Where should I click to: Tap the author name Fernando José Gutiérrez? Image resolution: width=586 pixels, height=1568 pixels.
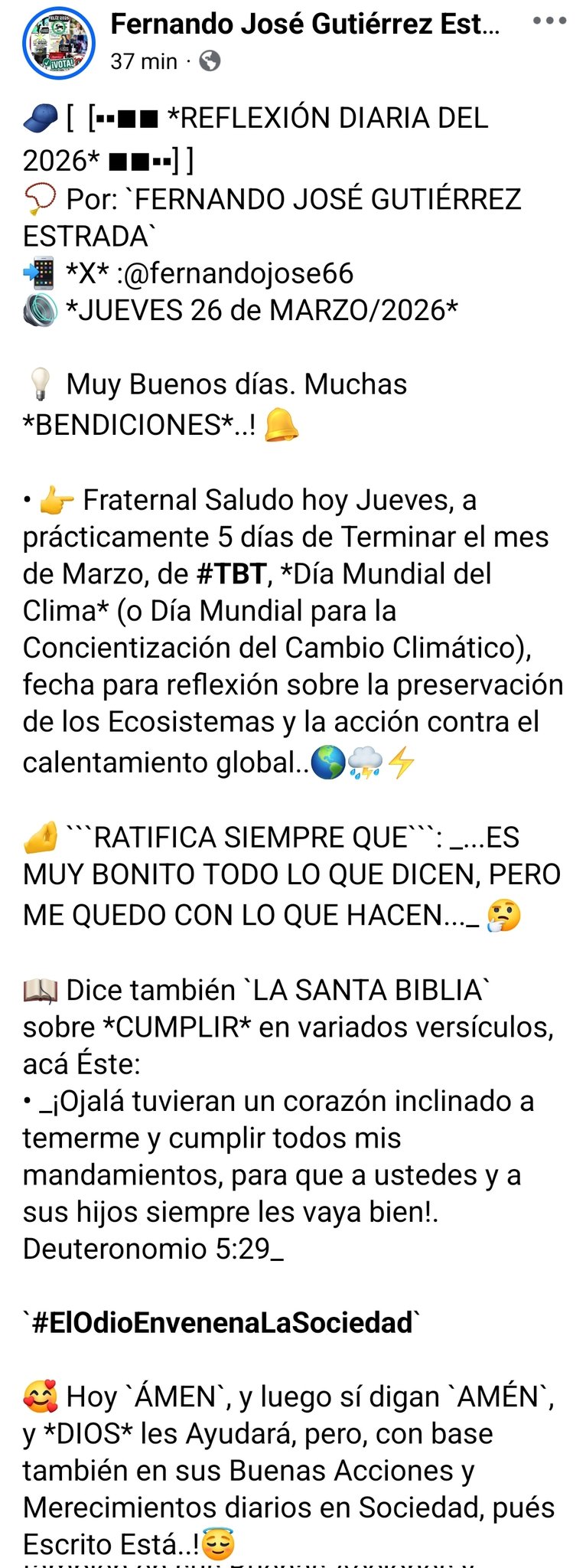[x=304, y=24]
